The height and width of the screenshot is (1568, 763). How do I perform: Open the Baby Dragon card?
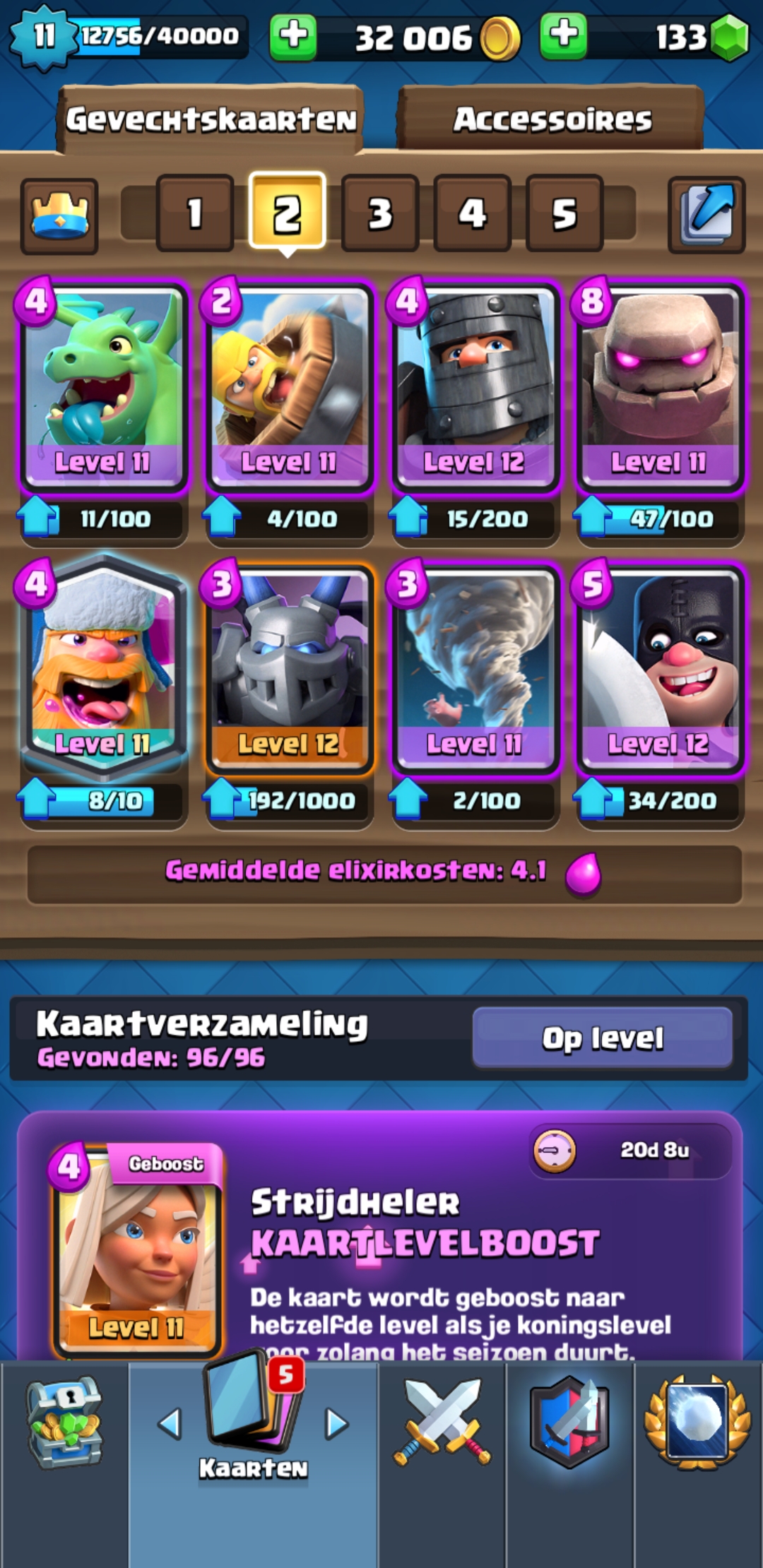pyautogui.click(x=104, y=385)
